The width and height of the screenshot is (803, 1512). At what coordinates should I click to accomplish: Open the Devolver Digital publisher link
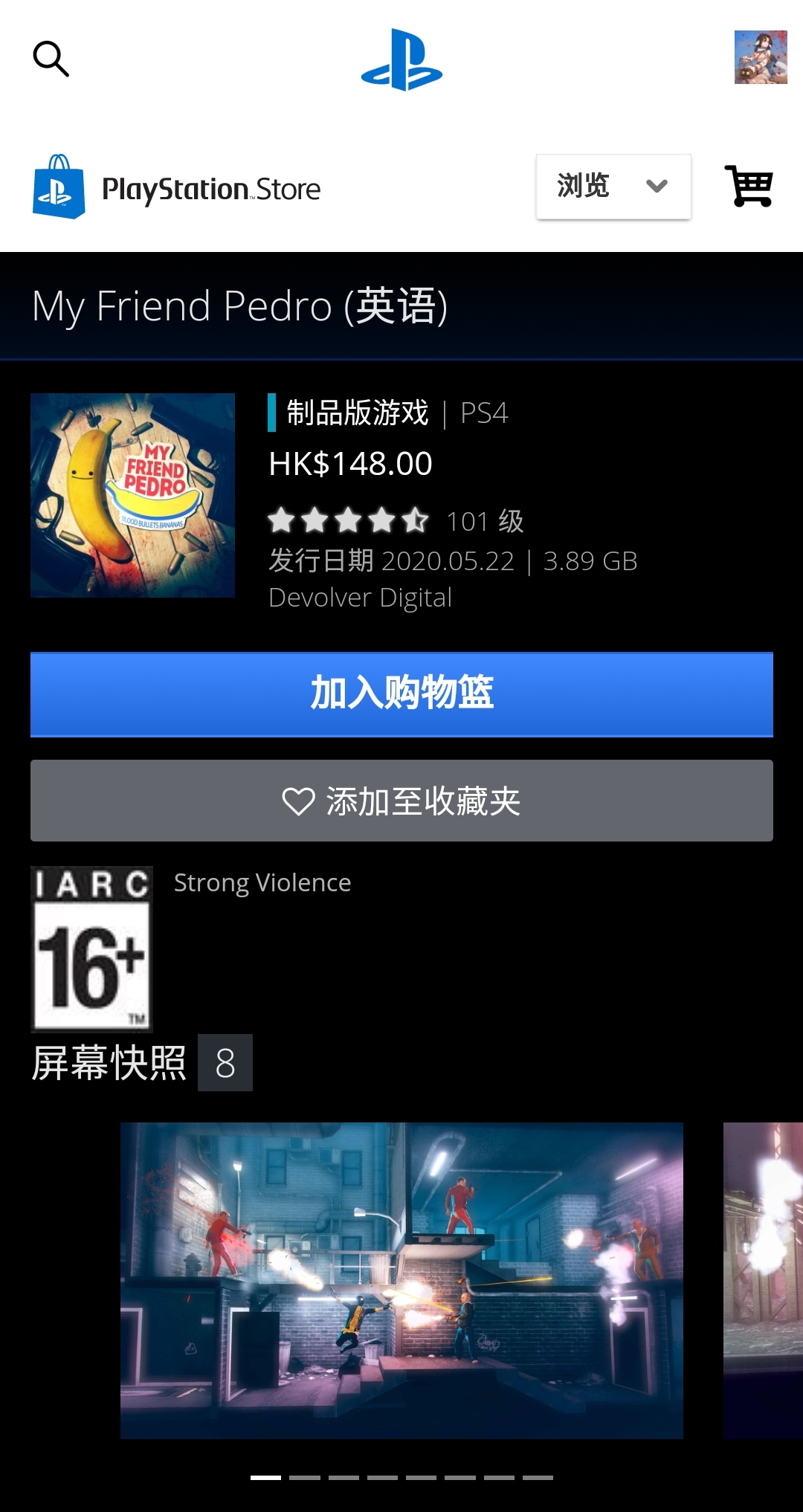(360, 598)
